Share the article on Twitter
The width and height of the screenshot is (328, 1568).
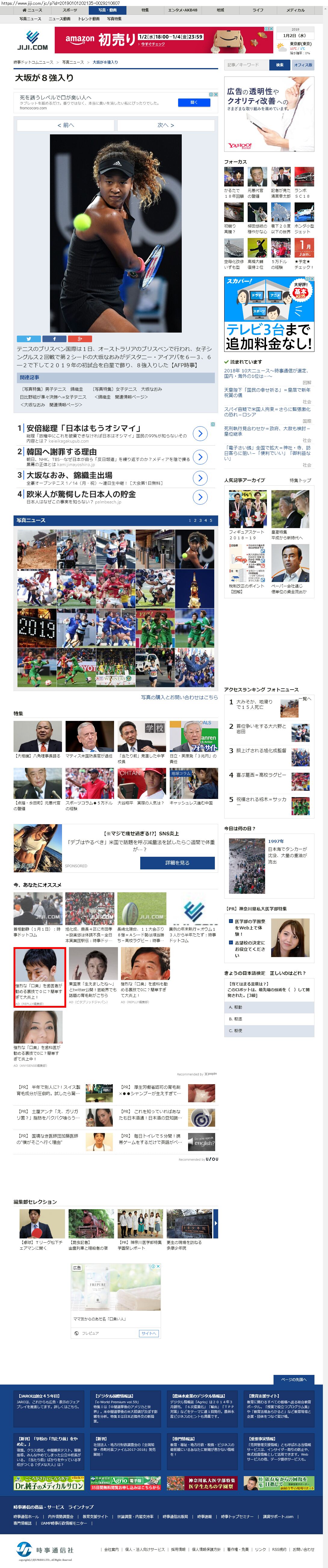click(x=28, y=339)
